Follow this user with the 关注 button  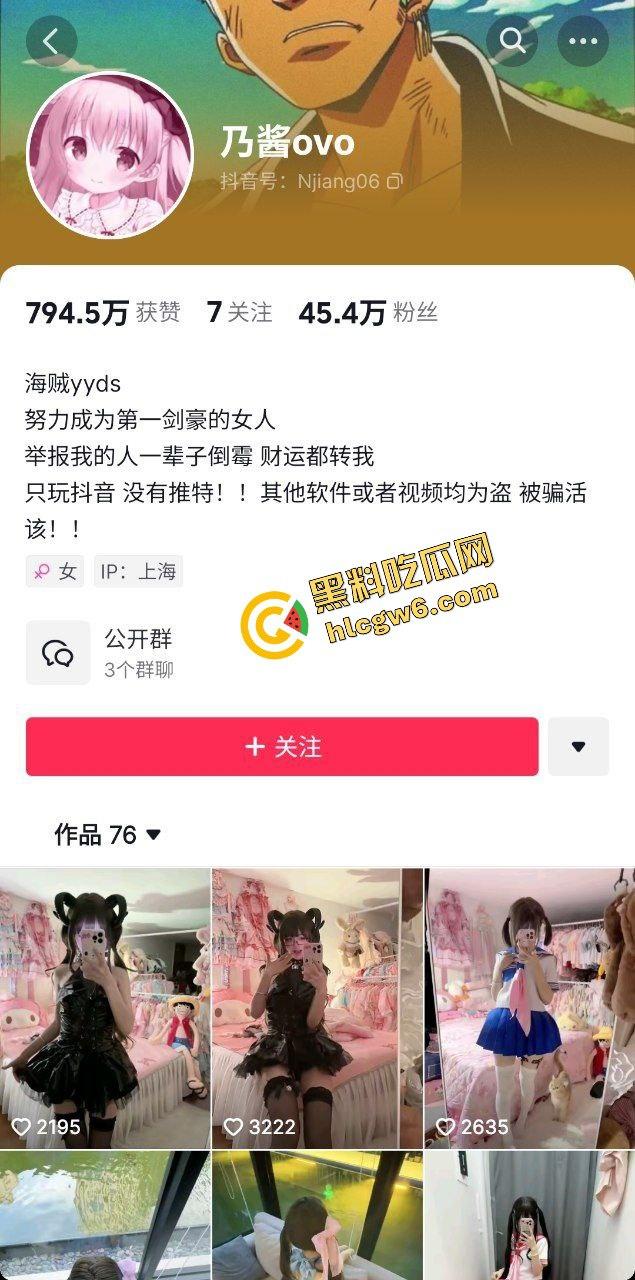point(282,746)
